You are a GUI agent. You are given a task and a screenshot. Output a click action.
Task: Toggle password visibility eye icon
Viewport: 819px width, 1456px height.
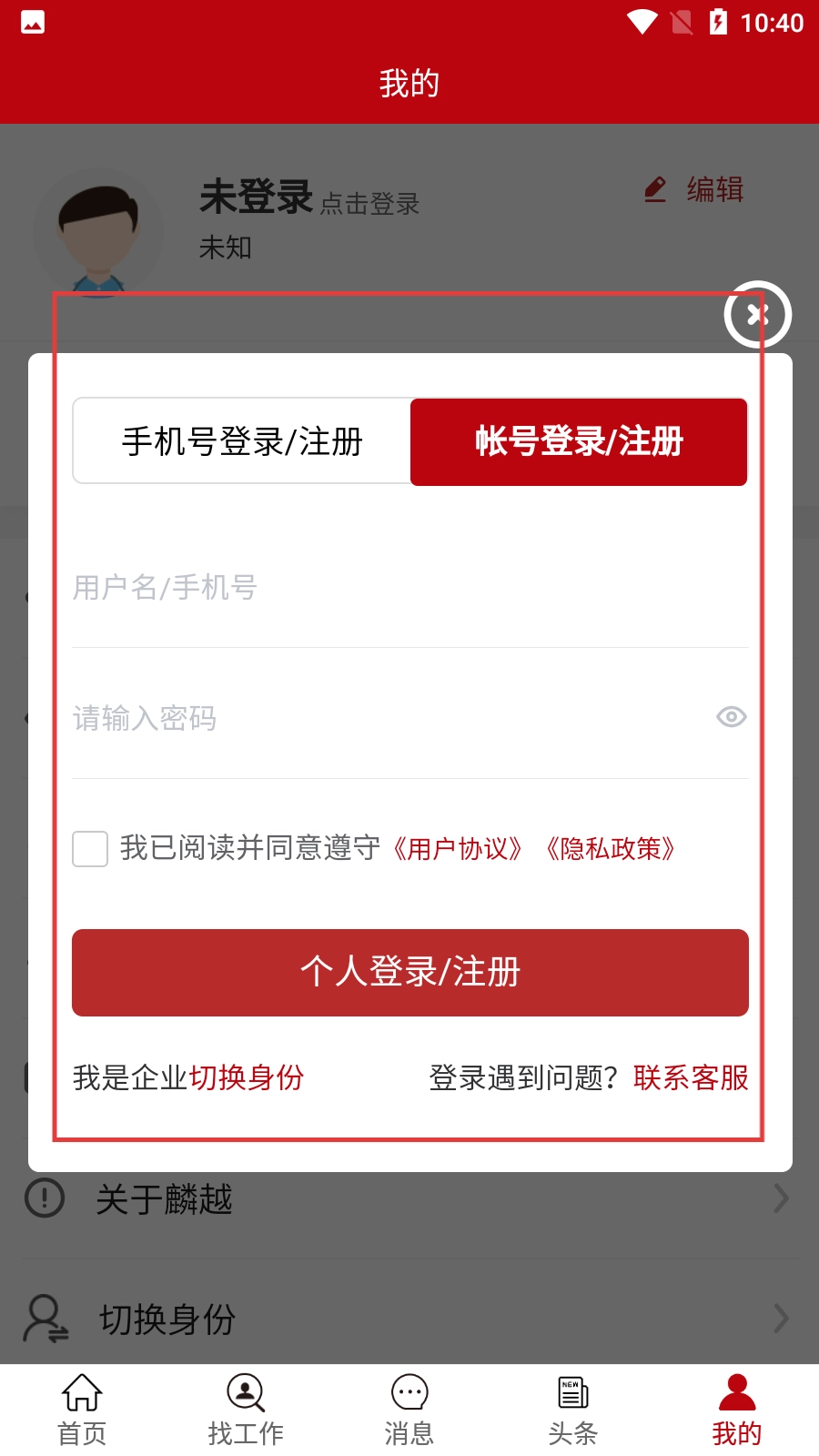coord(731,717)
